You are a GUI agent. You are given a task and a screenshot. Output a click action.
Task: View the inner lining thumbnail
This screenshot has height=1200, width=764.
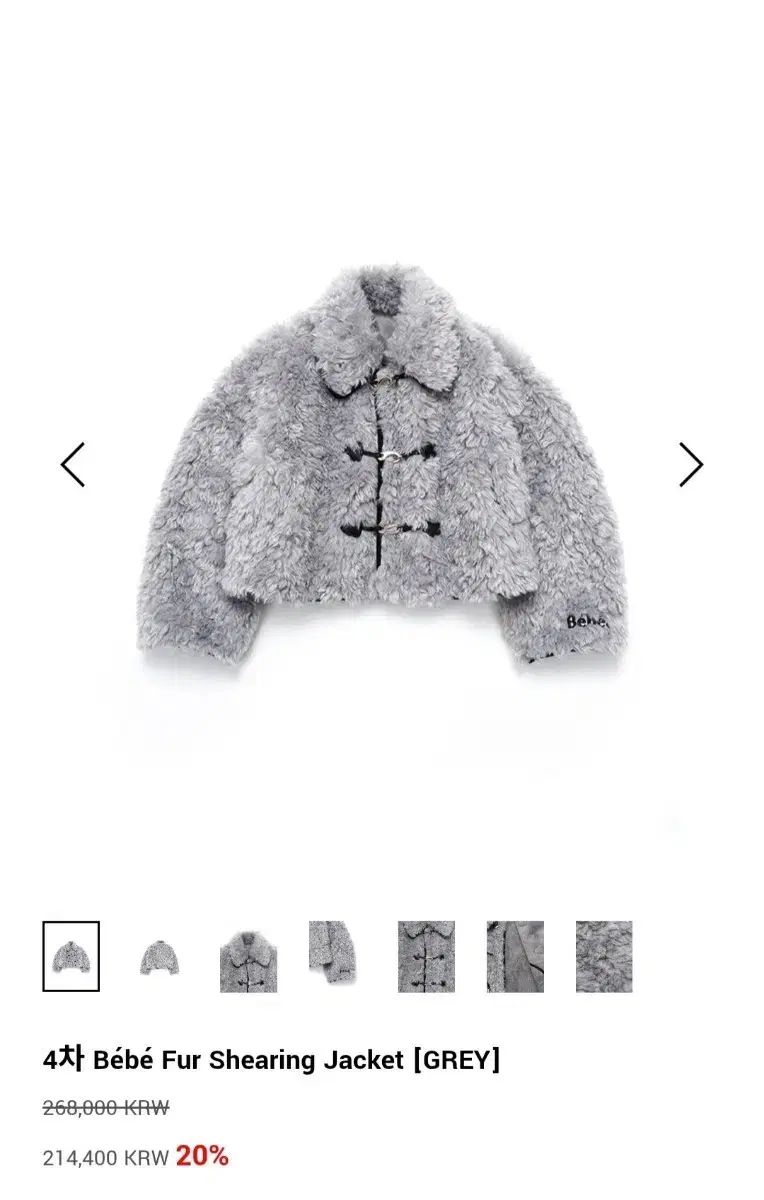[x=515, y=957]
